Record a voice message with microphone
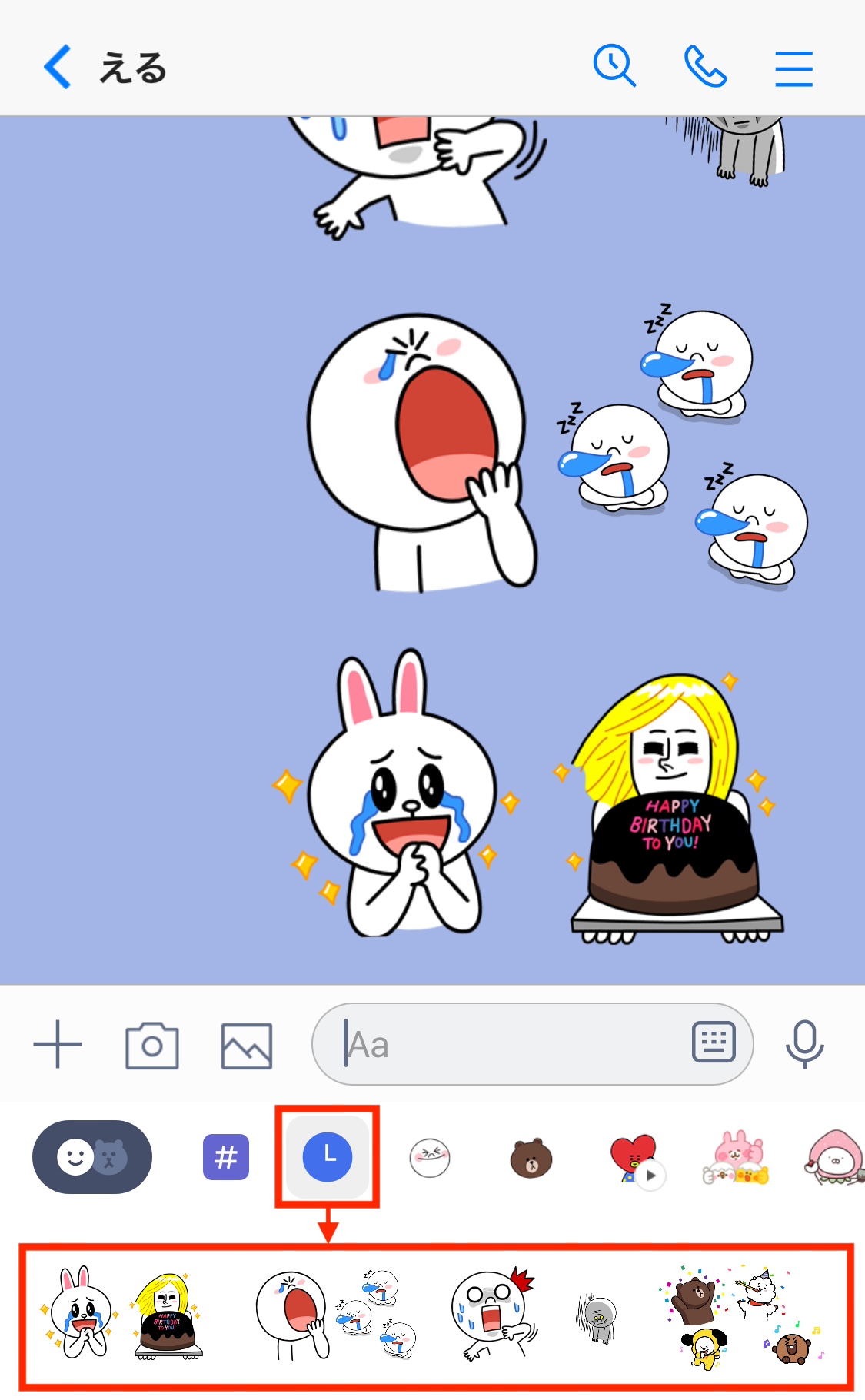The image size is (865, 1400). pos(805,1044)
